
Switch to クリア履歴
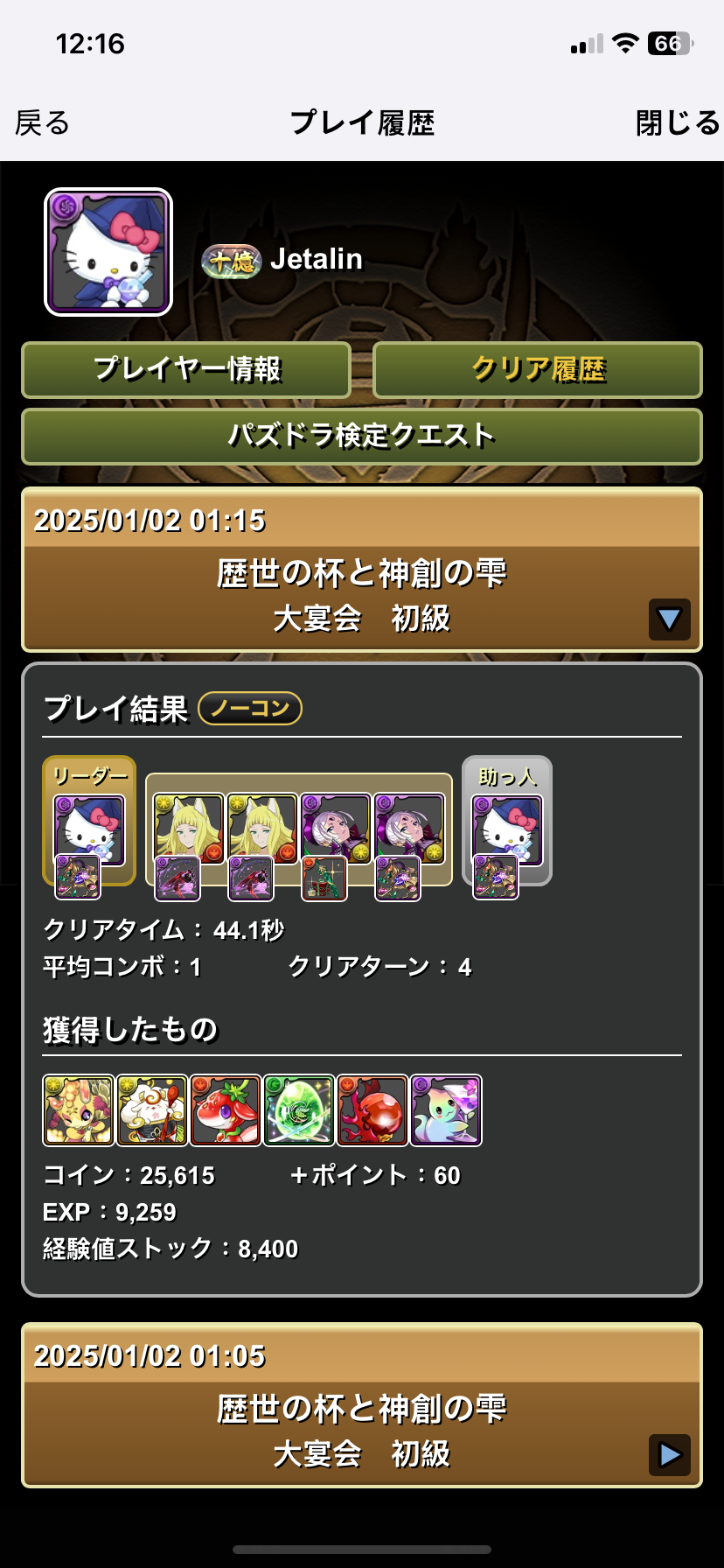(538, 369)
